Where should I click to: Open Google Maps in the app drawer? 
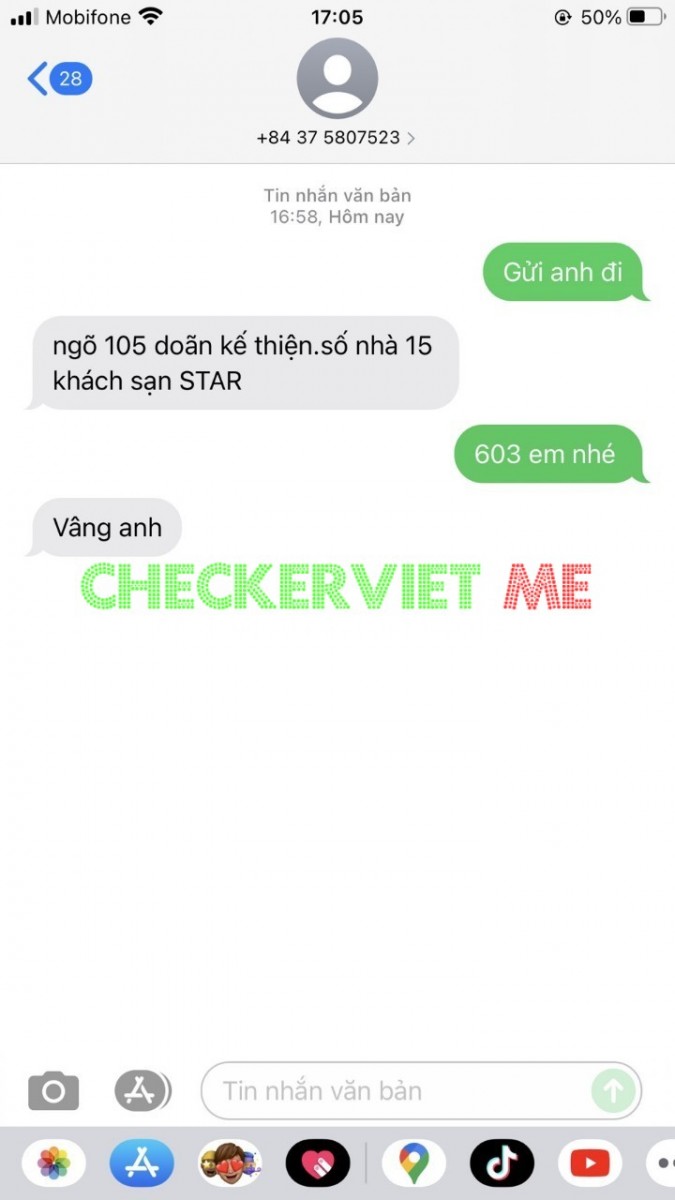pos(414,1163)
